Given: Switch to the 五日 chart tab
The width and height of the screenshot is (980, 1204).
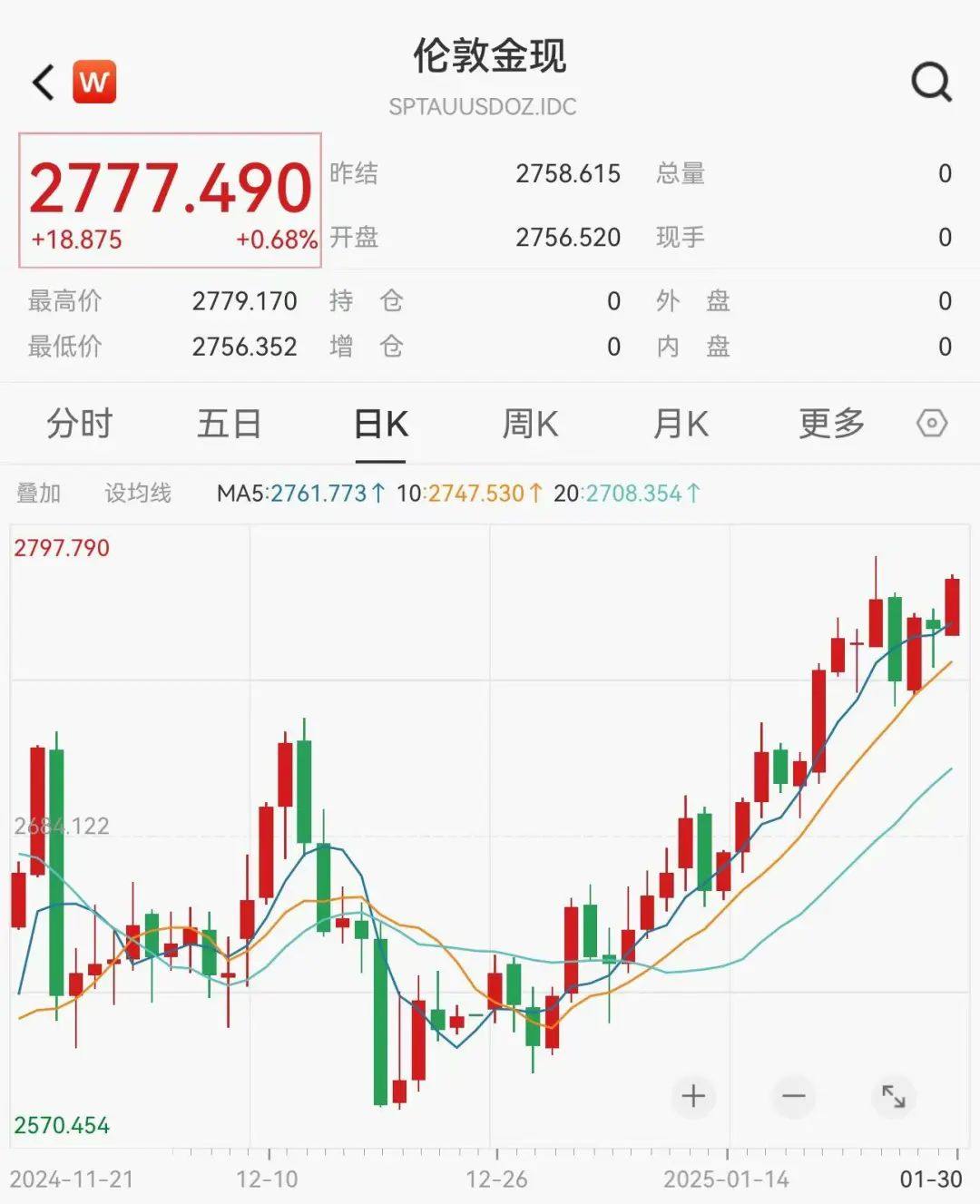Looking at the screenshot, I should pyautogui.click(x=229, y=424).
